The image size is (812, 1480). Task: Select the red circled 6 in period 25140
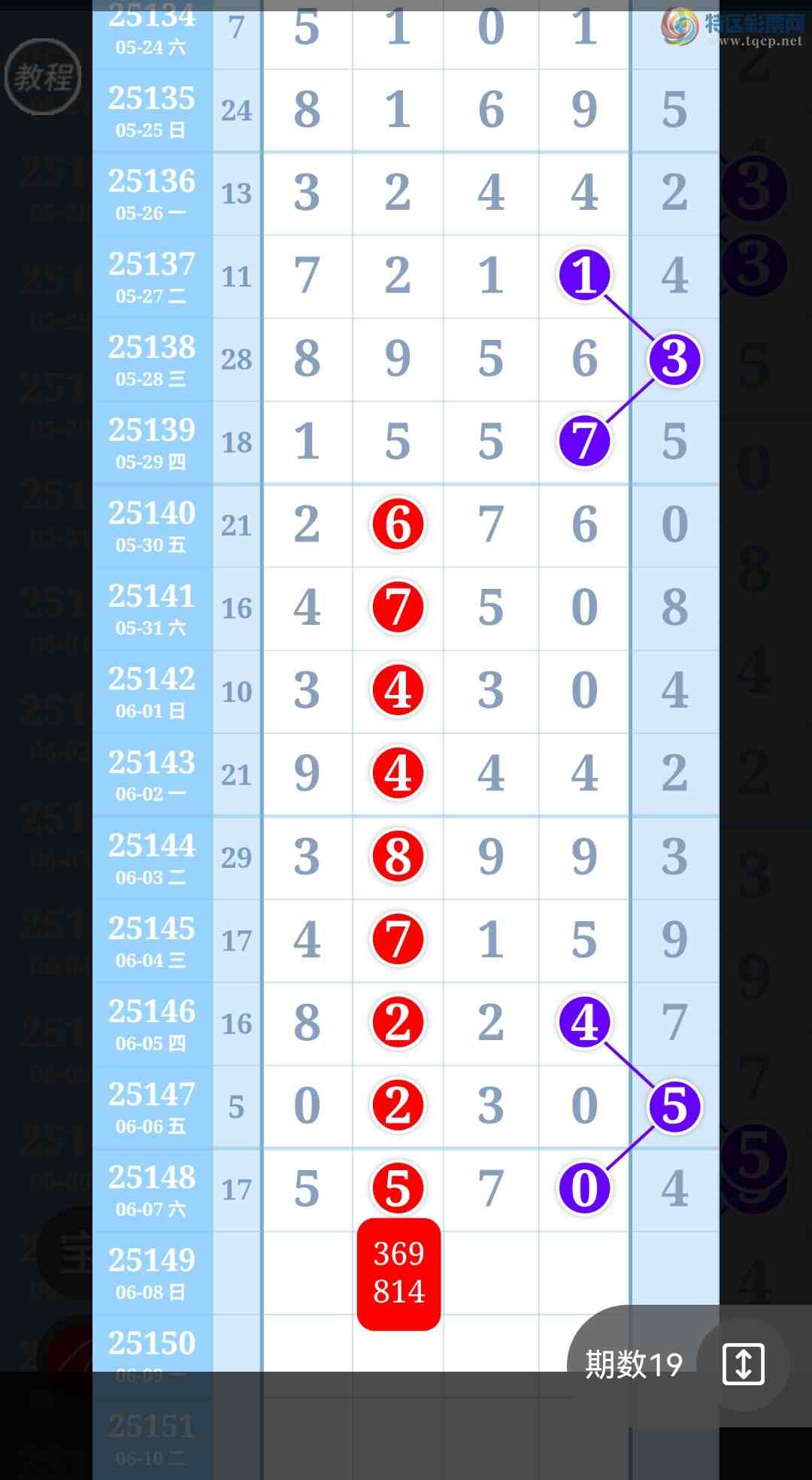(398, 524)
